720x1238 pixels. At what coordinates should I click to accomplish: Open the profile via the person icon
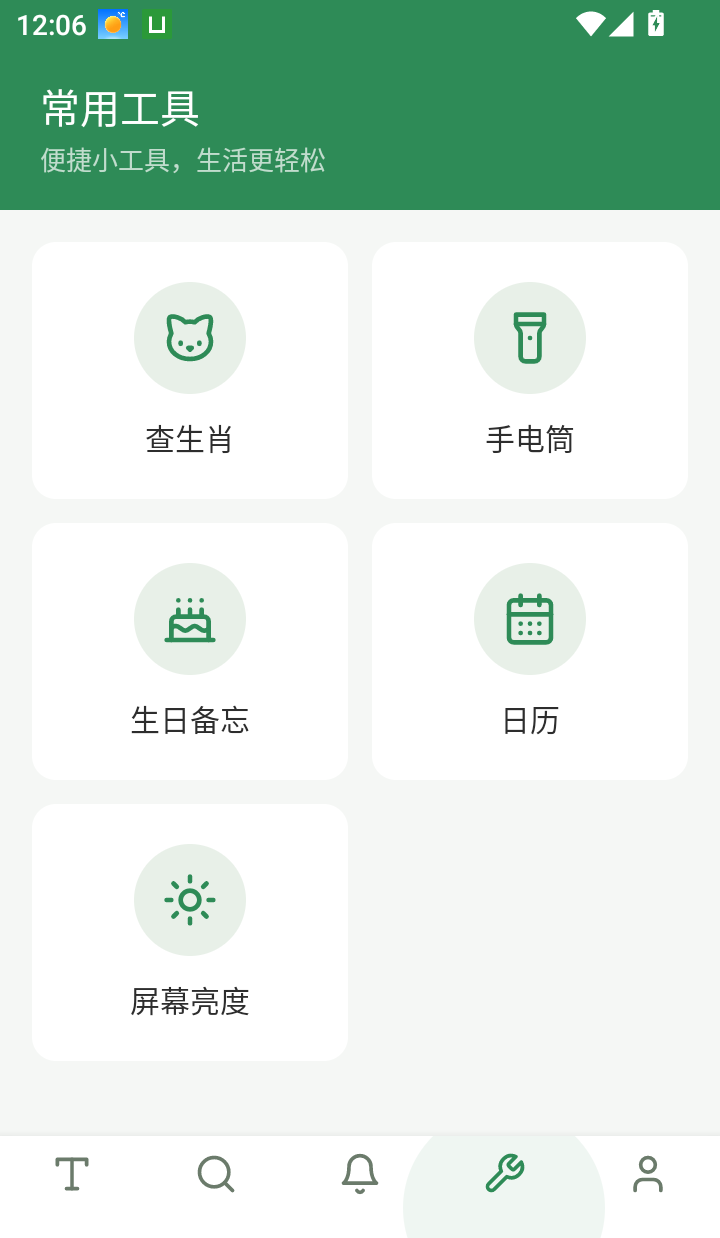647,1175
